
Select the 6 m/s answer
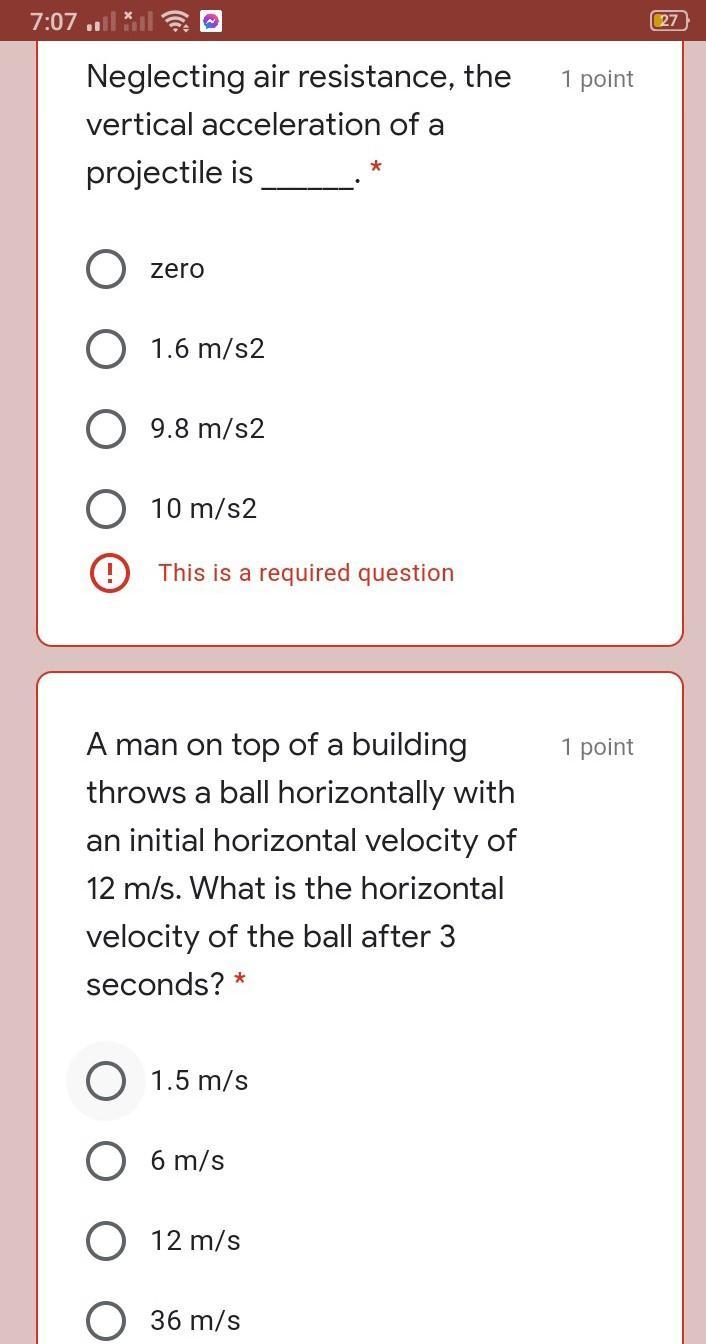106,1161
